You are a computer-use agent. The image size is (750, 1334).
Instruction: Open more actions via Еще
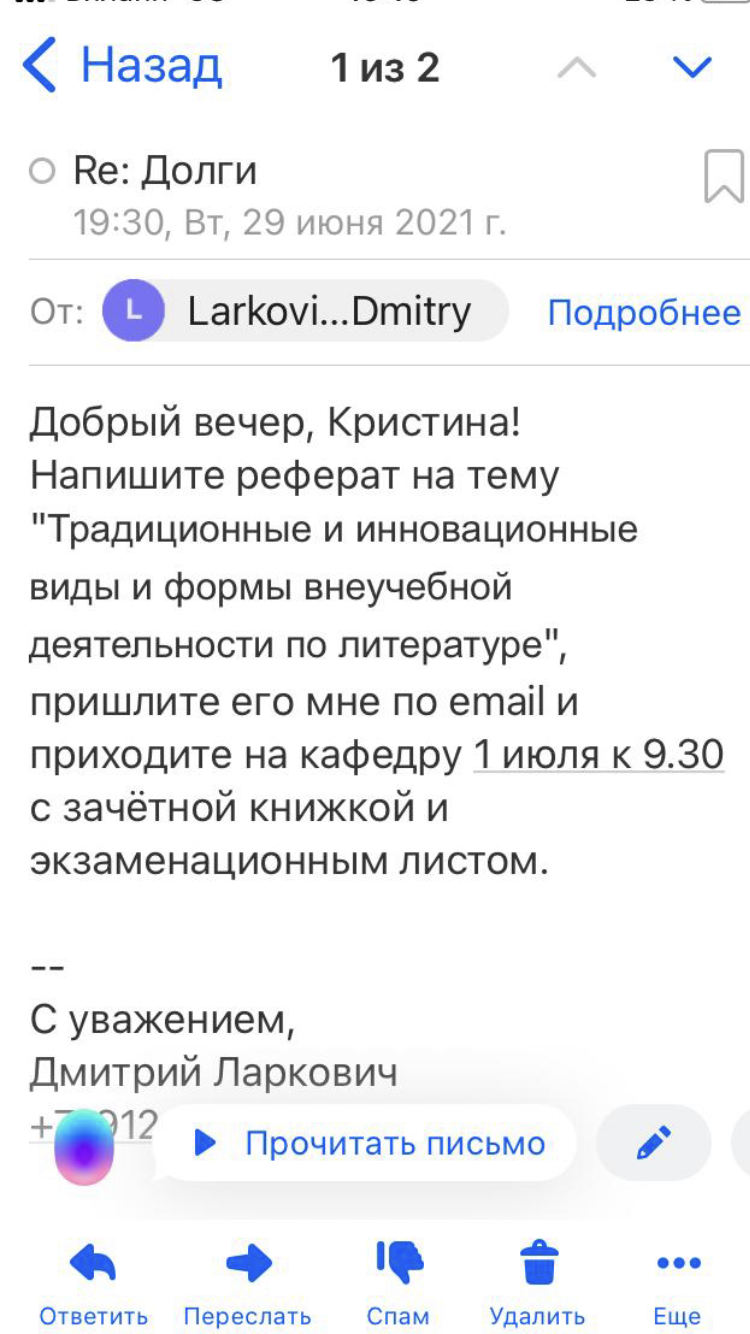click(x=677, y=1283)
